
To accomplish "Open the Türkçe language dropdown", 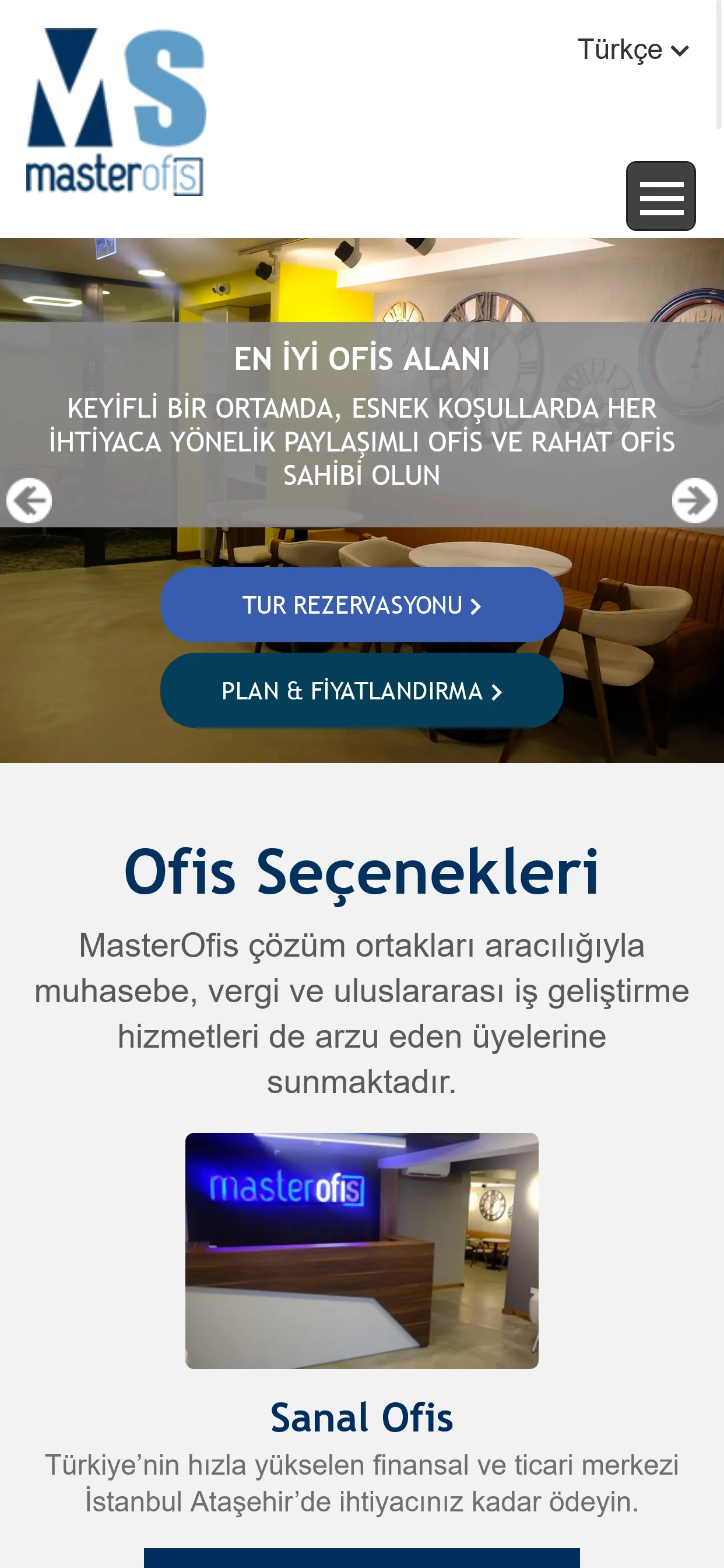I will click(x=632, y=50).
